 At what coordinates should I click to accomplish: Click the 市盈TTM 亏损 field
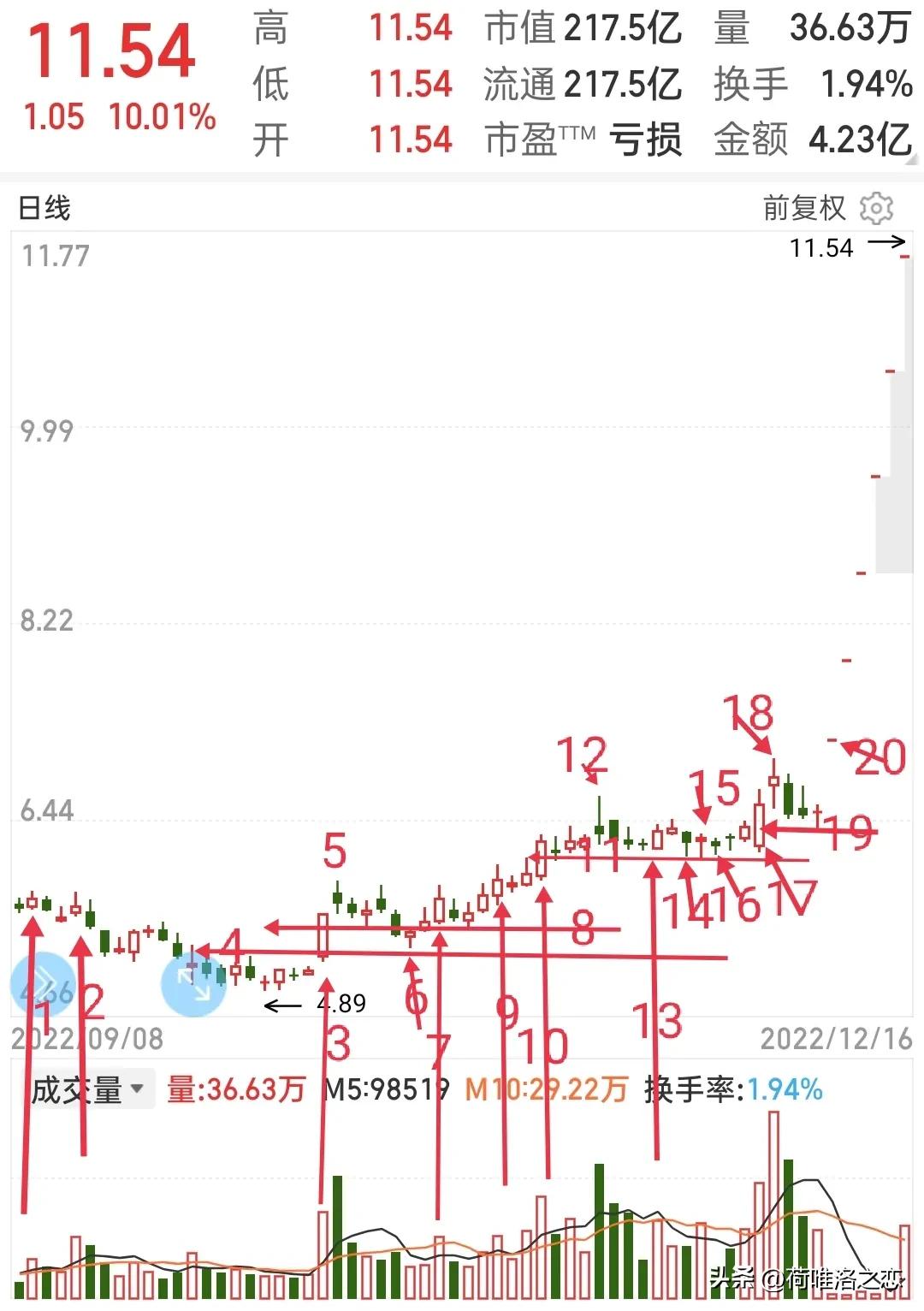coord(582,137)
